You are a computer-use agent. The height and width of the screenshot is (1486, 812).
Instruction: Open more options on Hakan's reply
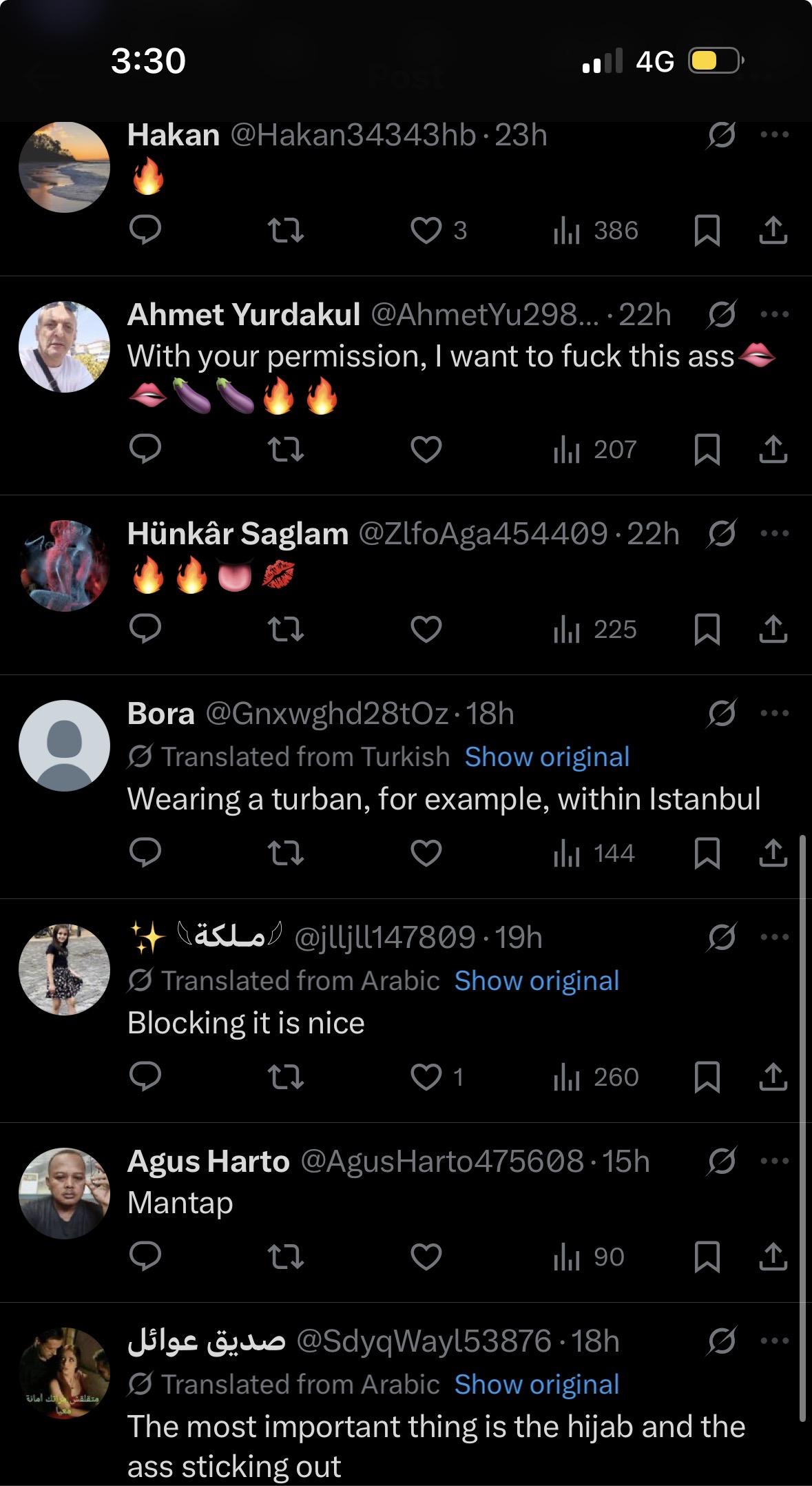point(775,135)
